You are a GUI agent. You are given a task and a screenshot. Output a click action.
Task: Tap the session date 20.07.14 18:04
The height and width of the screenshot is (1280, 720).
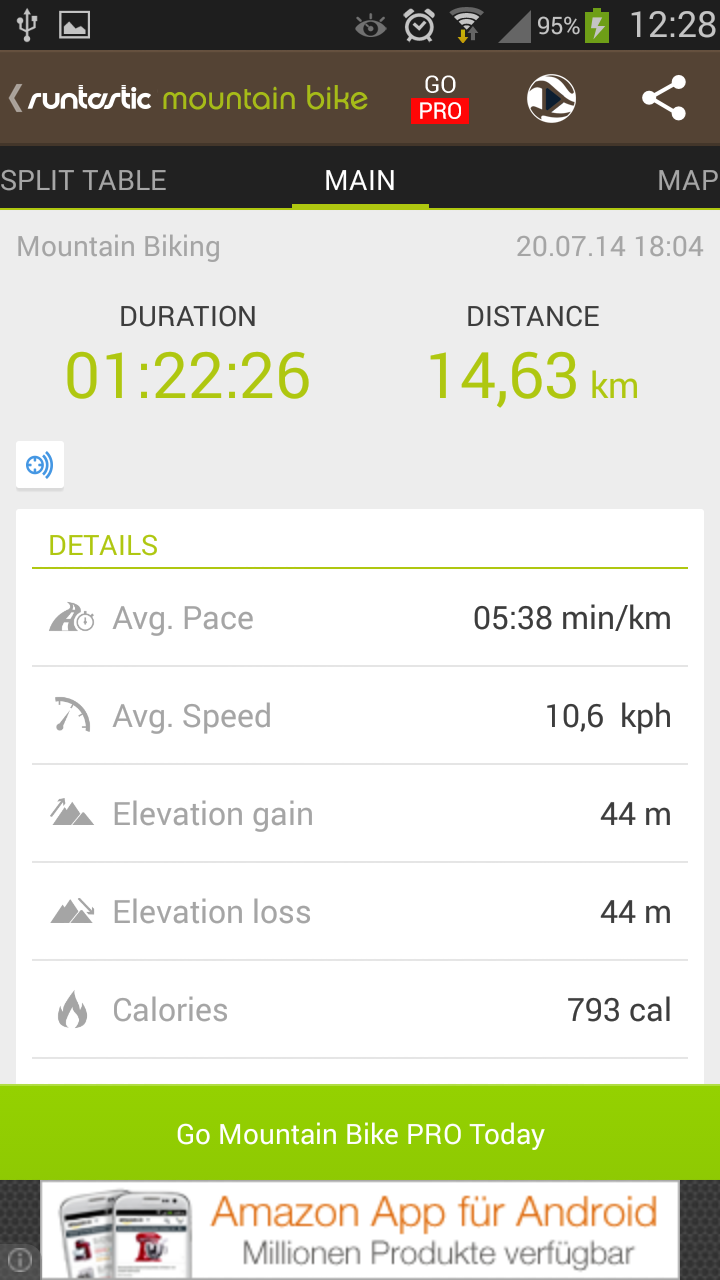tap(611, 246)
